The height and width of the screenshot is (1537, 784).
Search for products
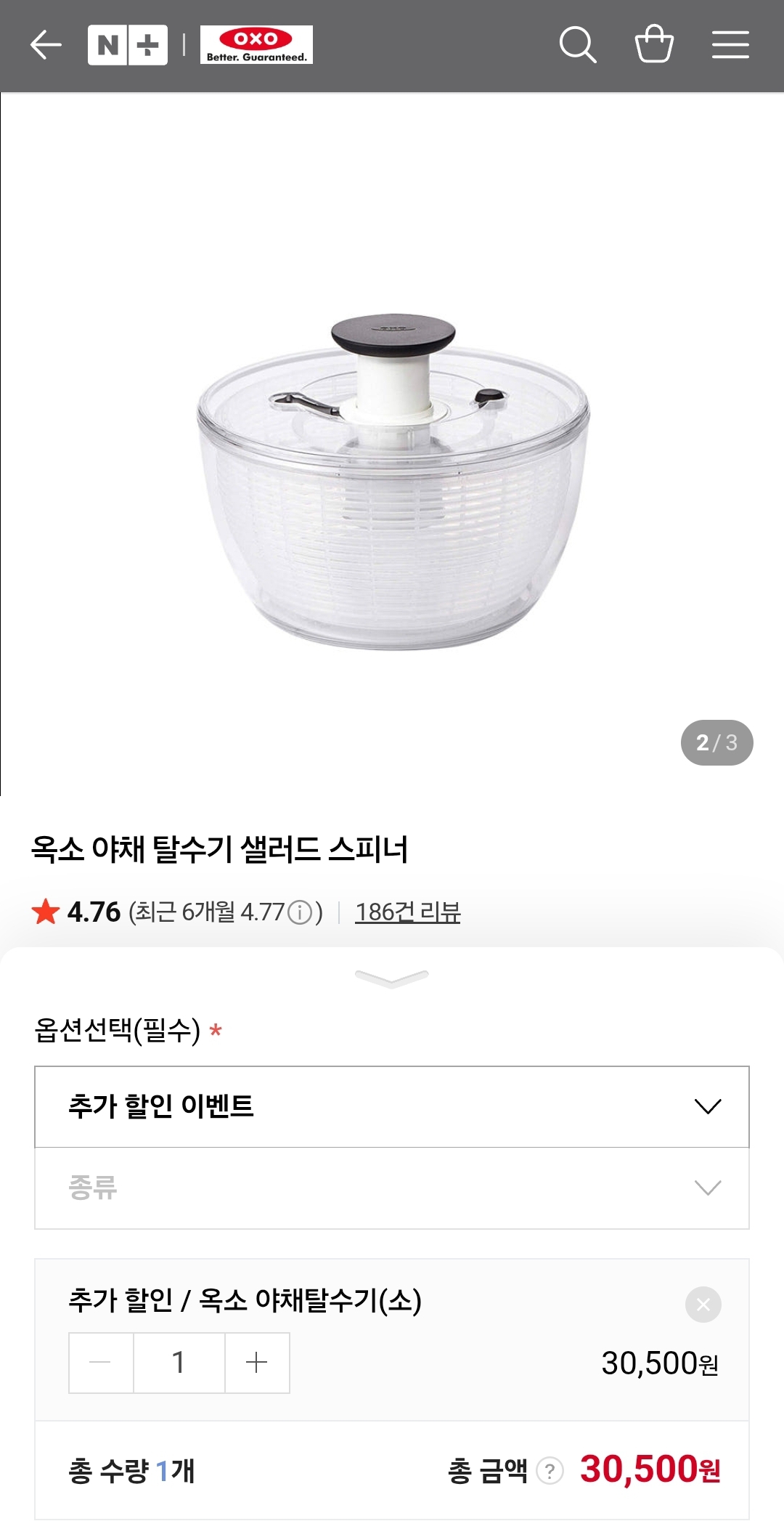[x=578, y=45]
